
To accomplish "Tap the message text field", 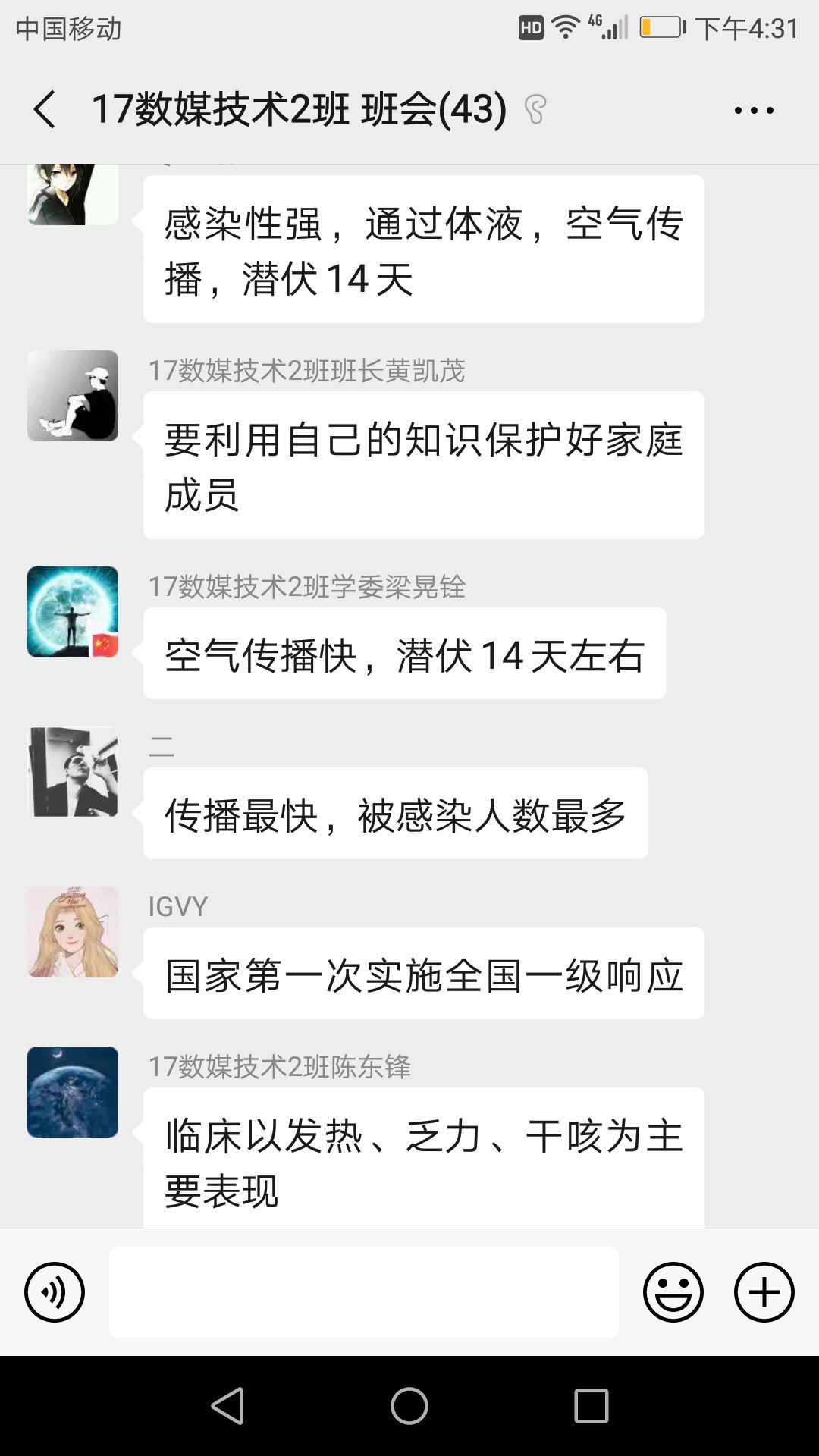I will tap(364, 1292).
